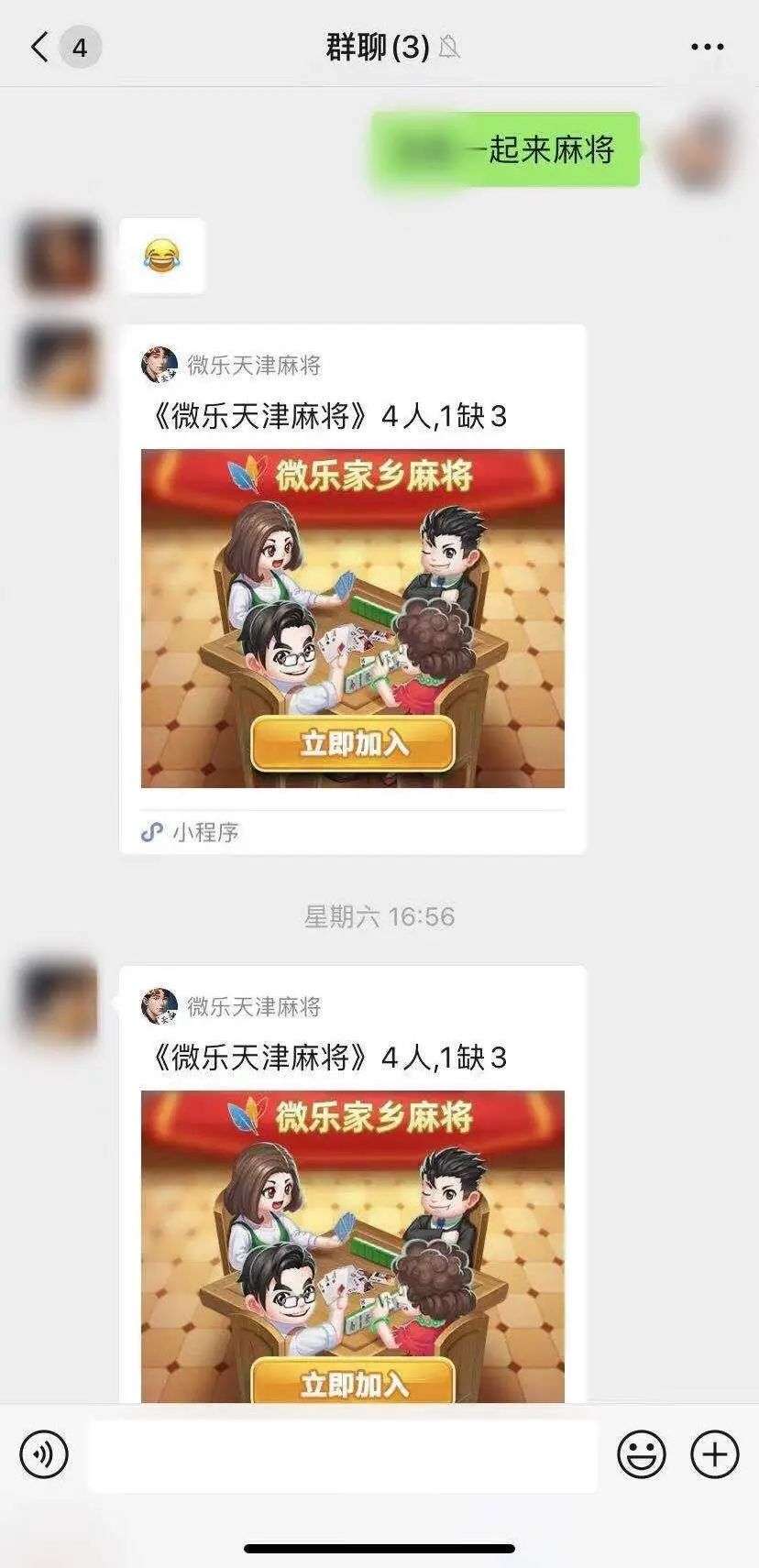Open the emoji sticker panel
Image resolution: width=759 pixels, height=1568 pixels.
[x=642, y=1453]
